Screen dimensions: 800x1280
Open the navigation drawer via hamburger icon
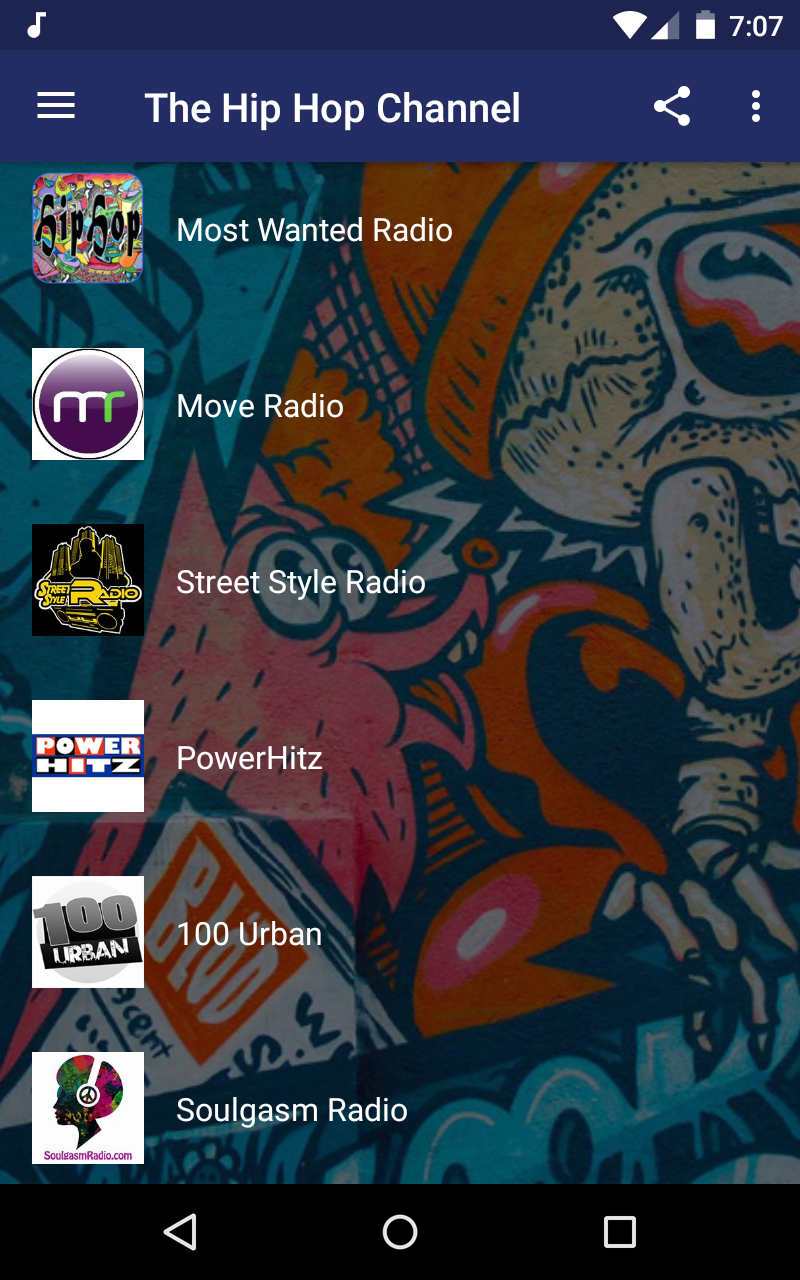pyautogui.click(x=55, y=105)
